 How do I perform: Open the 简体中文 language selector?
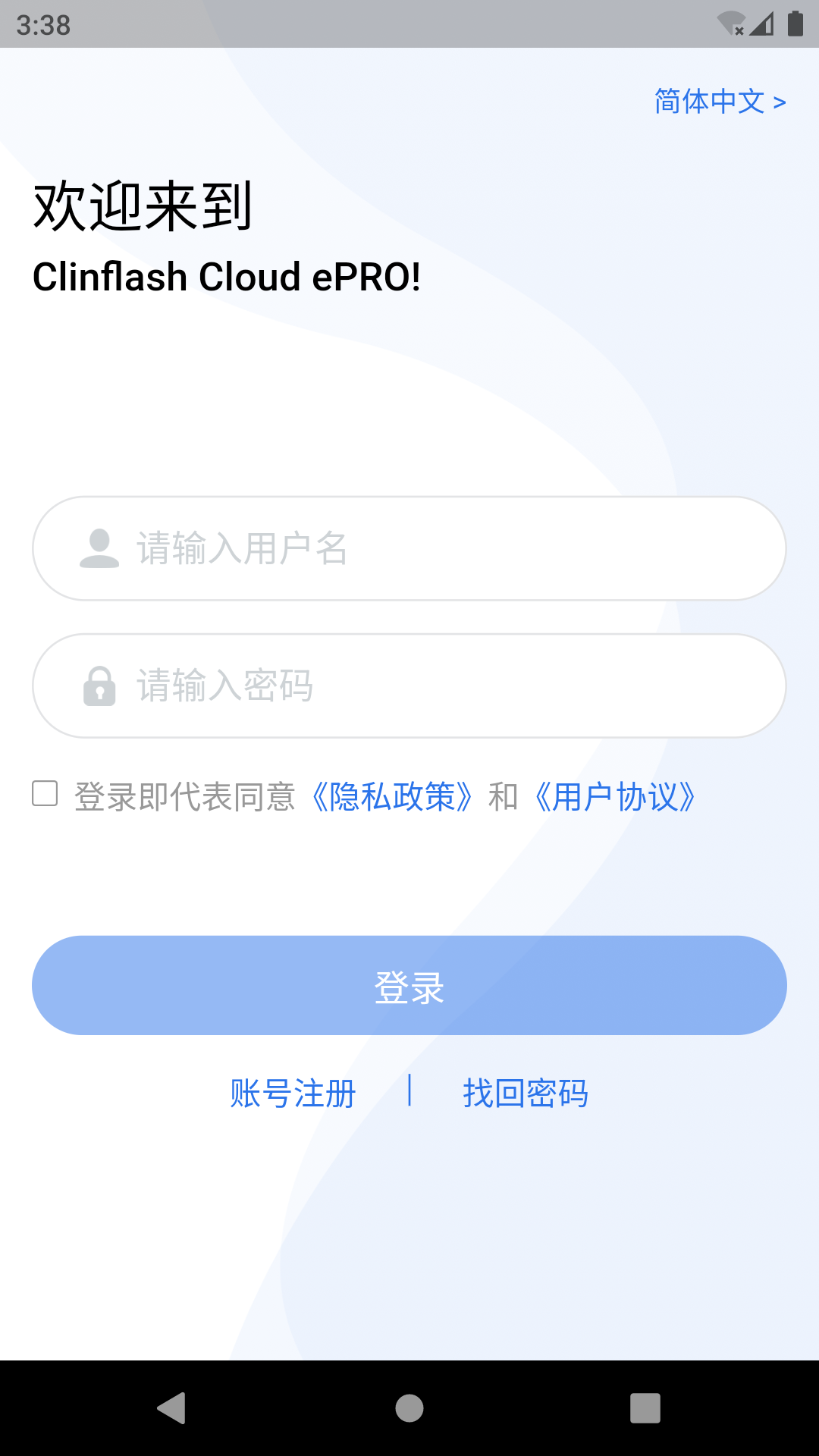coord(709,101)
